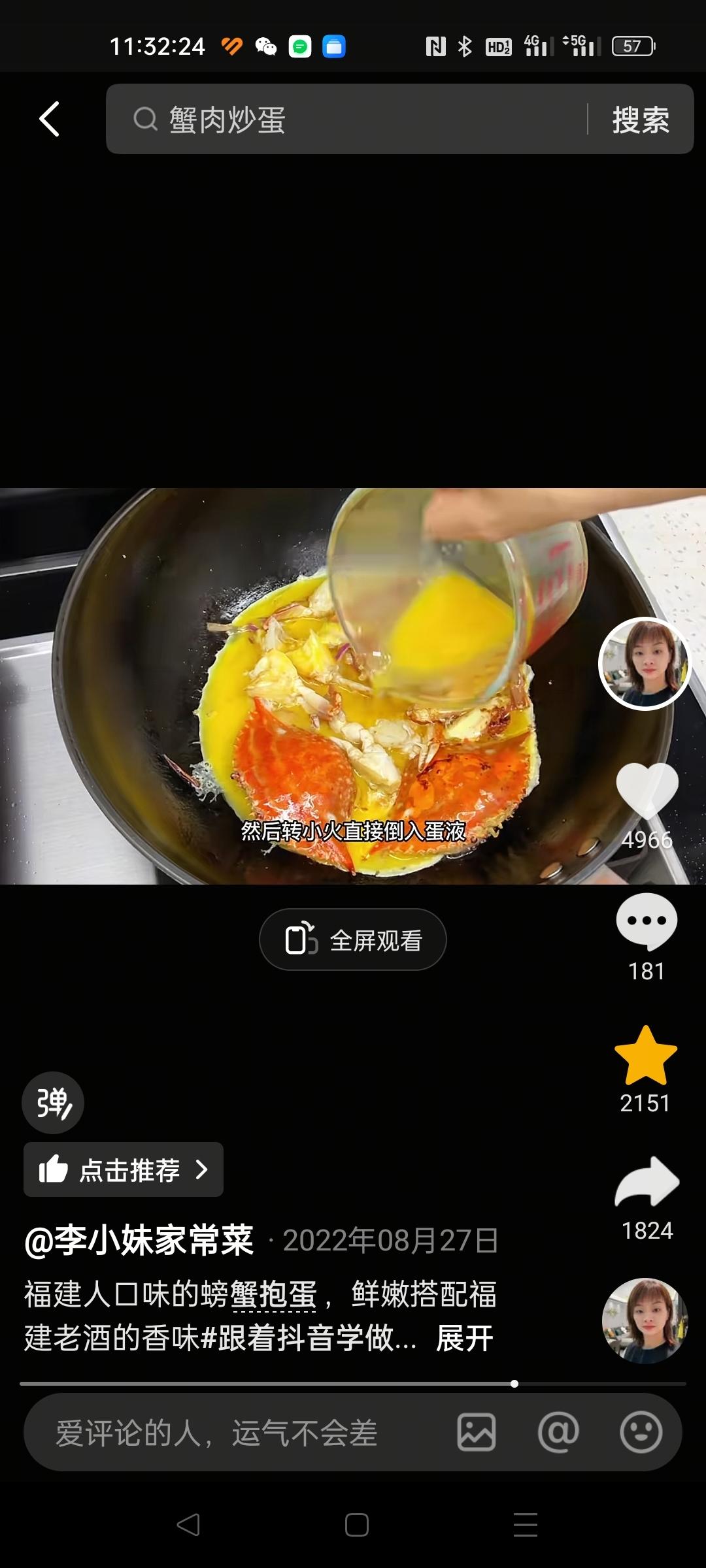706x1568 pixels.
Task: Open the underlined 蟹抱蛋 keyword link
Action: click(274, 1295)
